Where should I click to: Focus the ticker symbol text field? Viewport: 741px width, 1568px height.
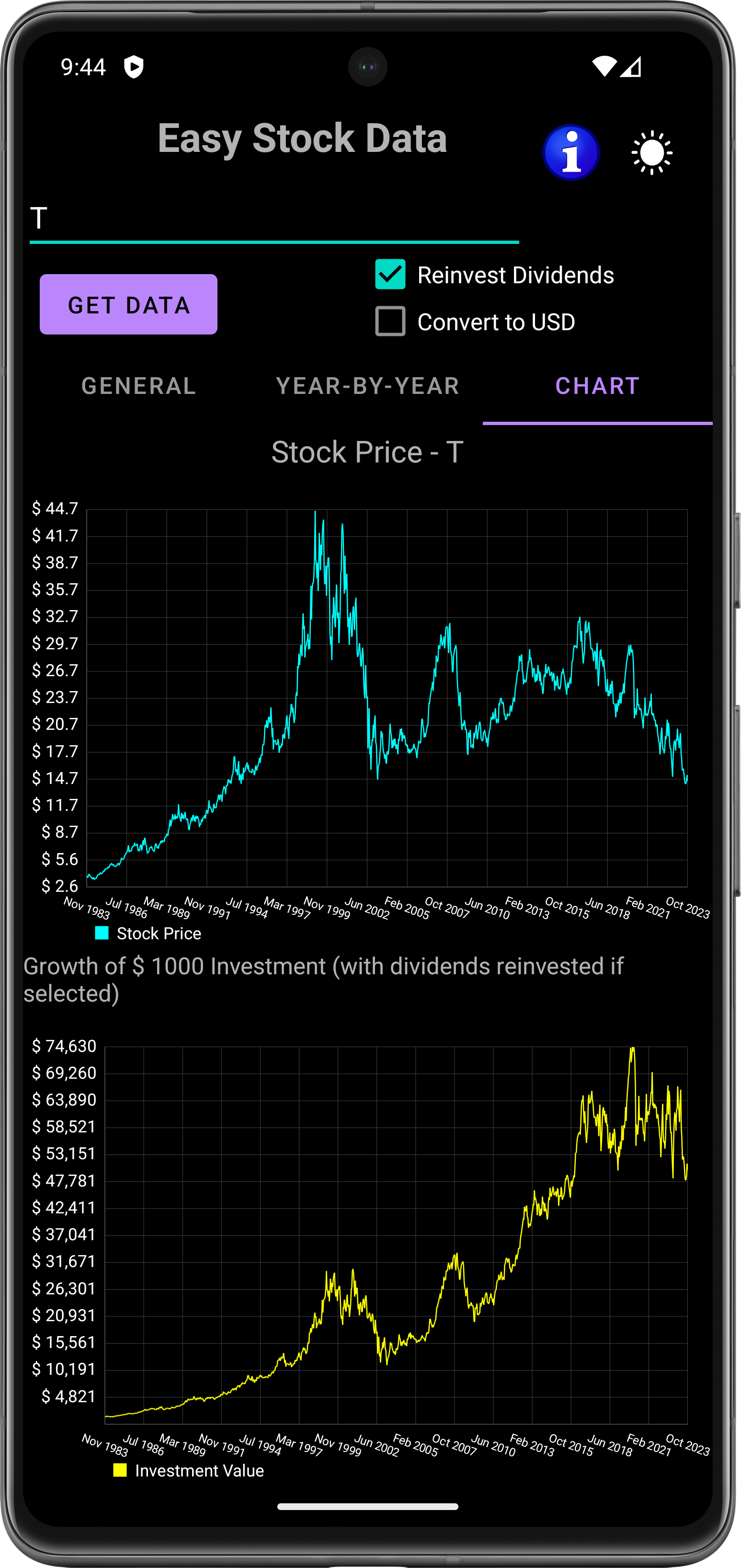coord(274,219)
